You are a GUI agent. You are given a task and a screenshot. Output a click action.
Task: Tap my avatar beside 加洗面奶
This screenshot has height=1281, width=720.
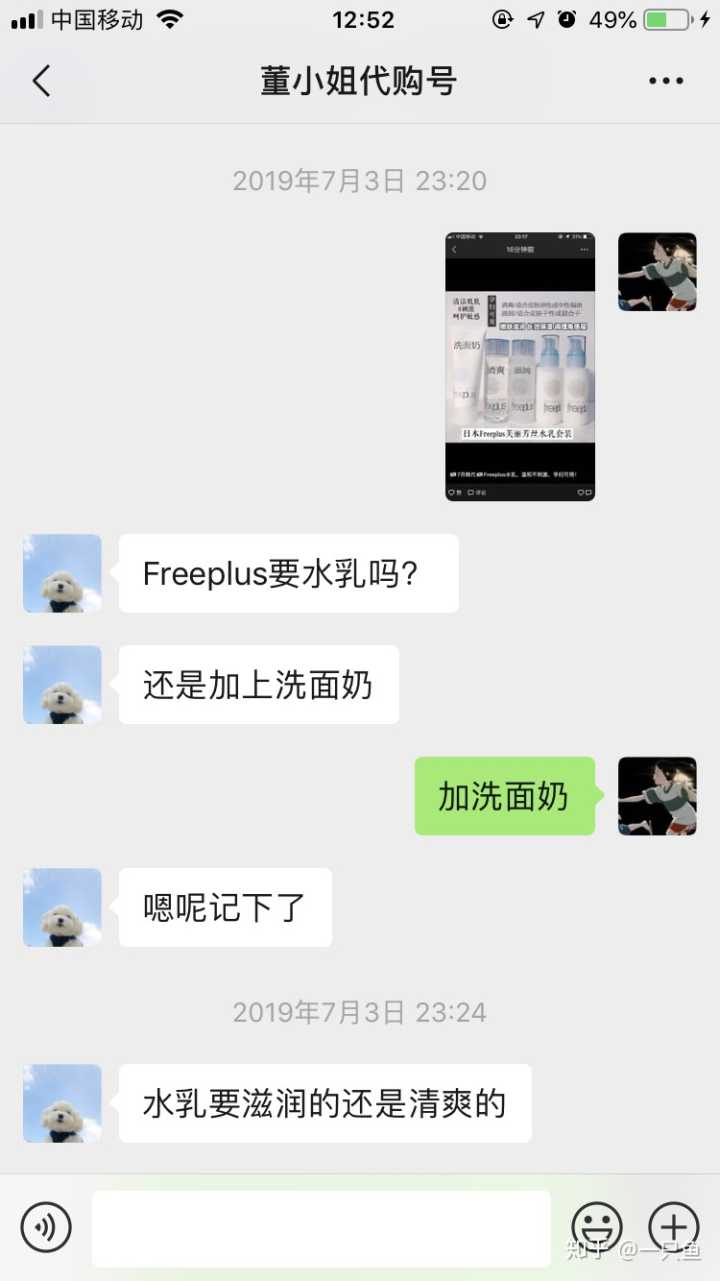657,796
